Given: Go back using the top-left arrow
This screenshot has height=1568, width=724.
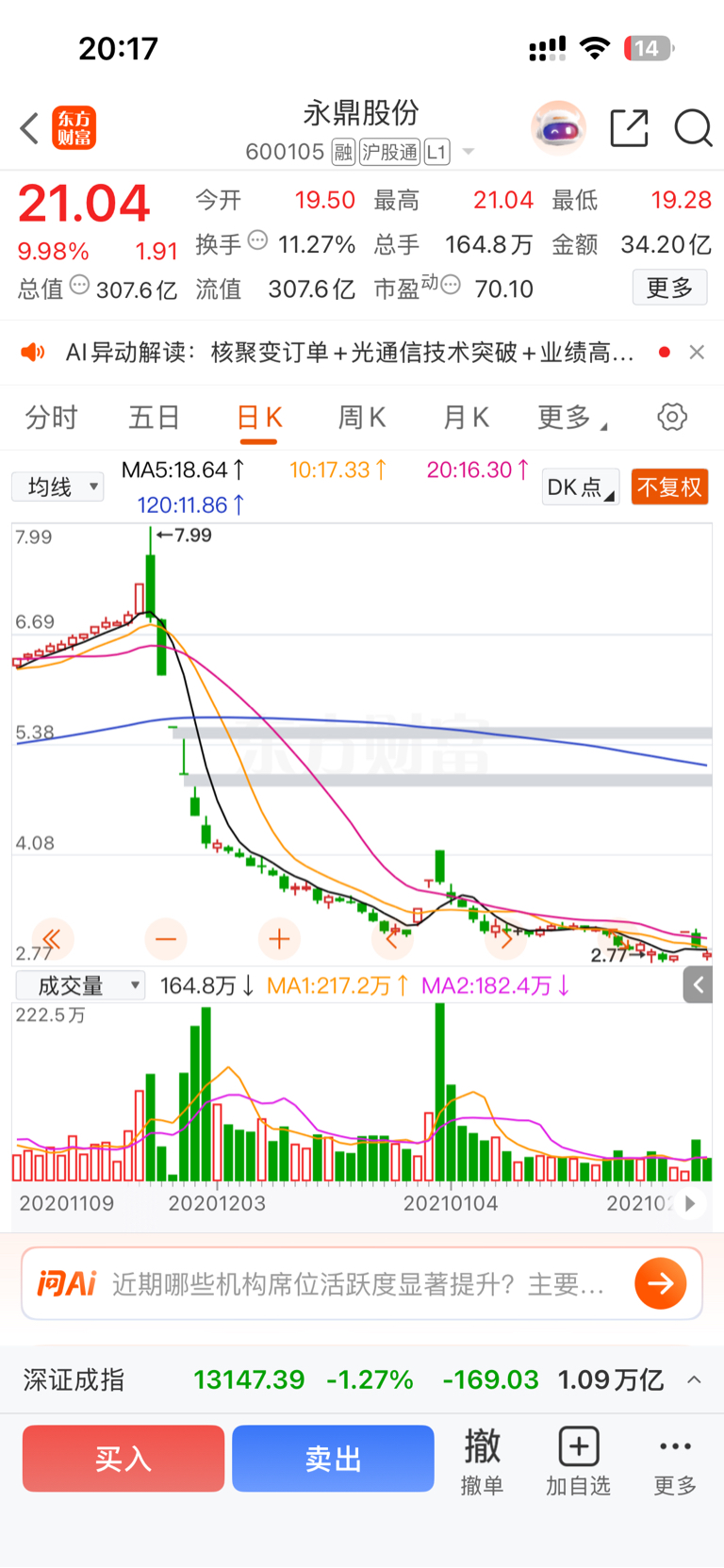Looking at the screenshot, I should [x=30, y=128].
